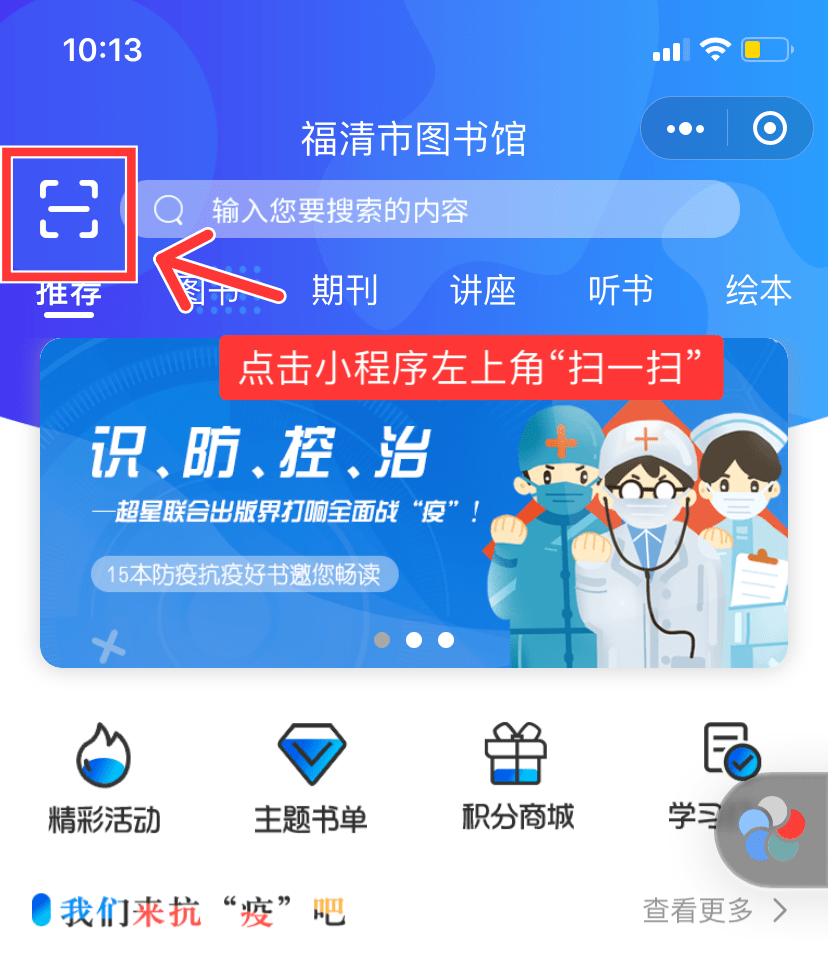Select the 推荐 tab
Viewport: 829px width, 957px height.
tap(69, 294)
